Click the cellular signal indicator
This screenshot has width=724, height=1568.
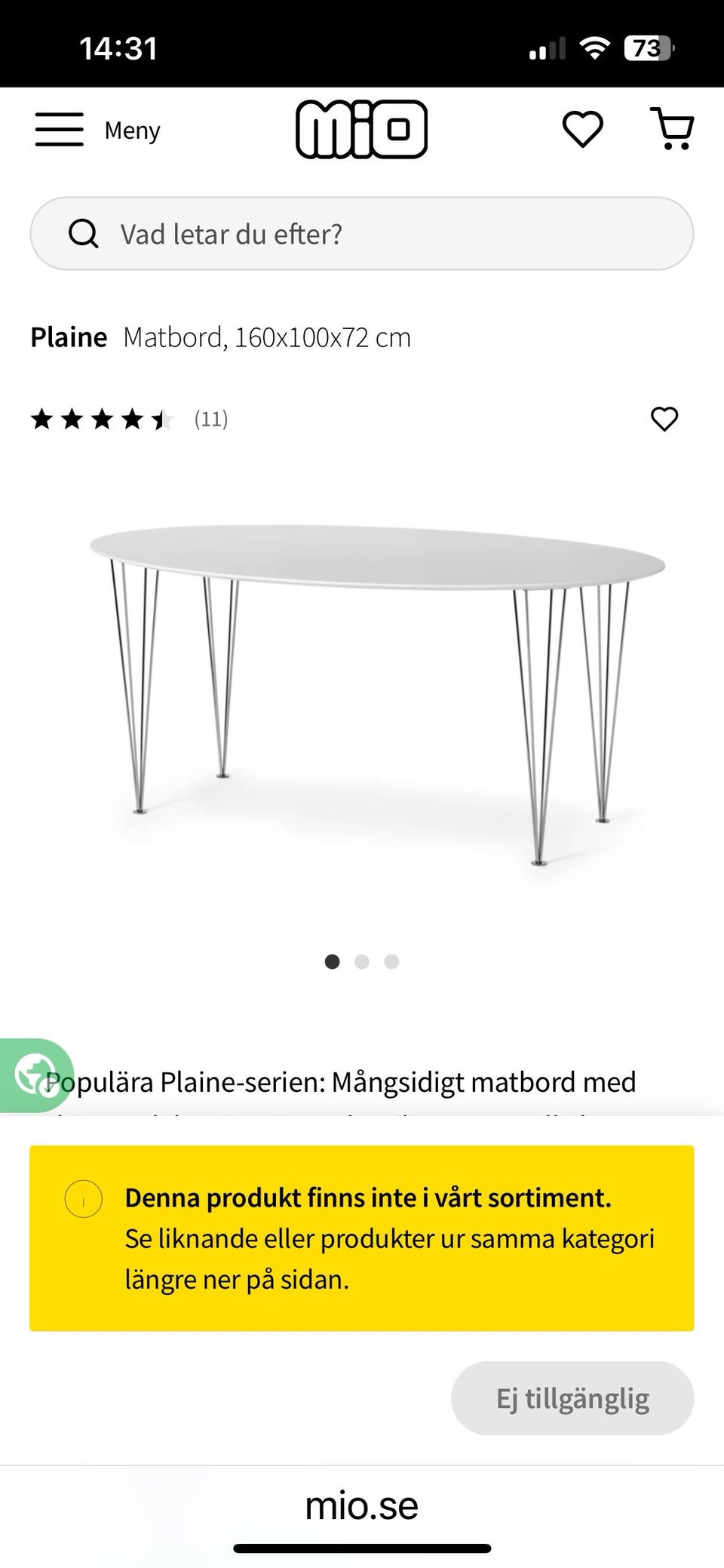click(546, 48)
